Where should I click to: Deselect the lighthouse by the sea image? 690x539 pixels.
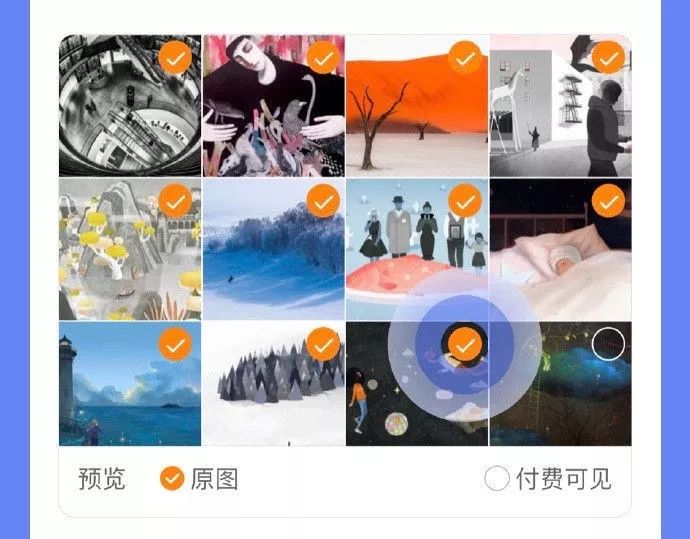coord(175,345)
